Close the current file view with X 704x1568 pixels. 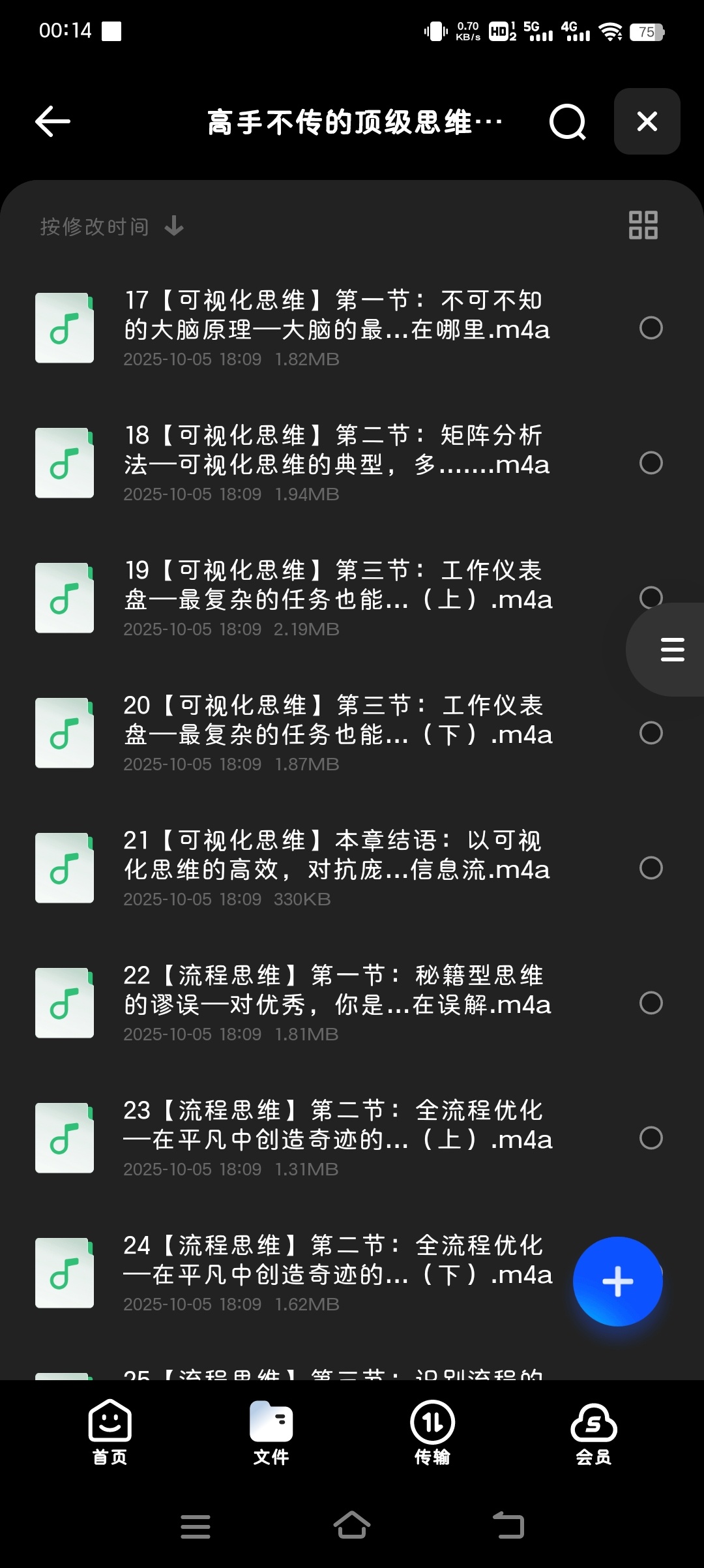pyautogui.click(x=646, y=122)
